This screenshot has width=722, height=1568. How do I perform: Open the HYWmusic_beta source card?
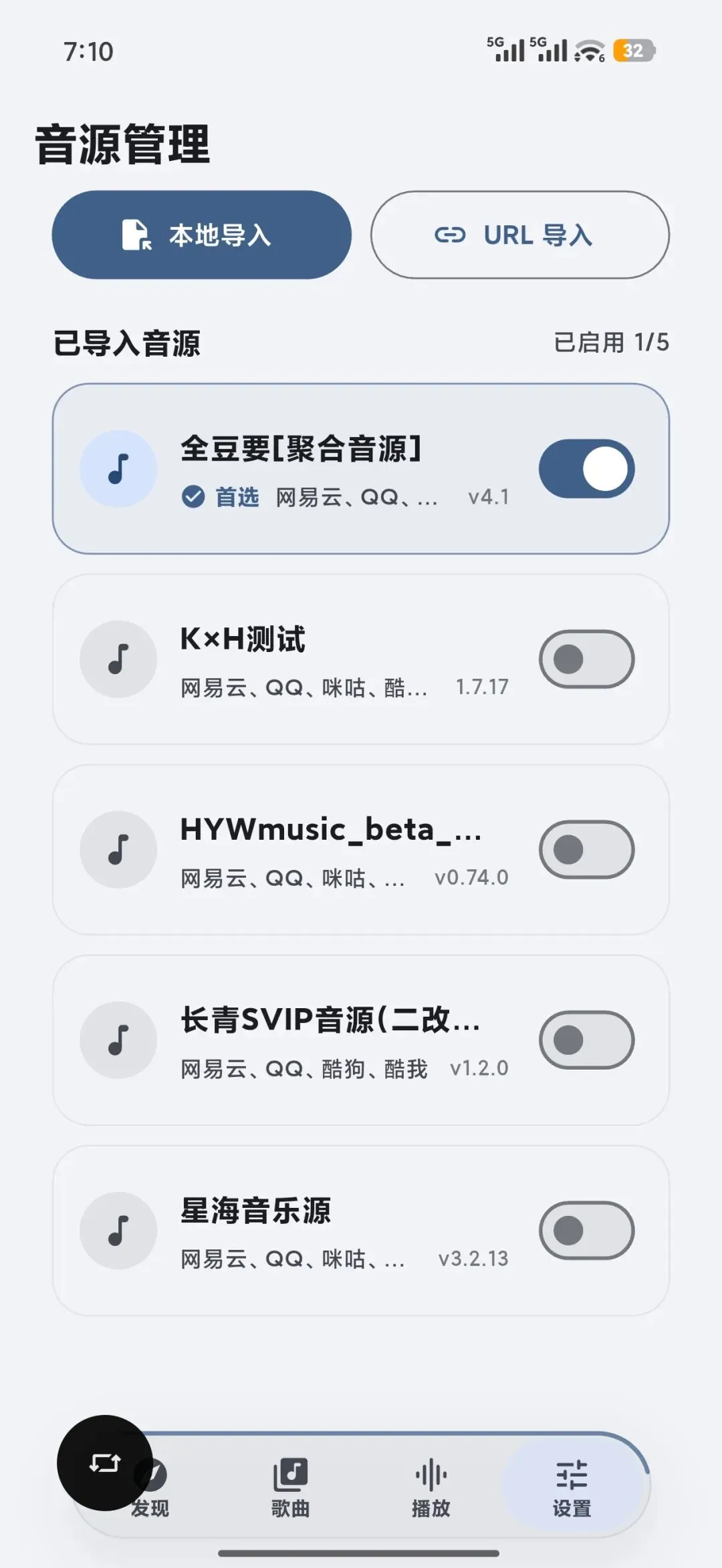point(361,849)
